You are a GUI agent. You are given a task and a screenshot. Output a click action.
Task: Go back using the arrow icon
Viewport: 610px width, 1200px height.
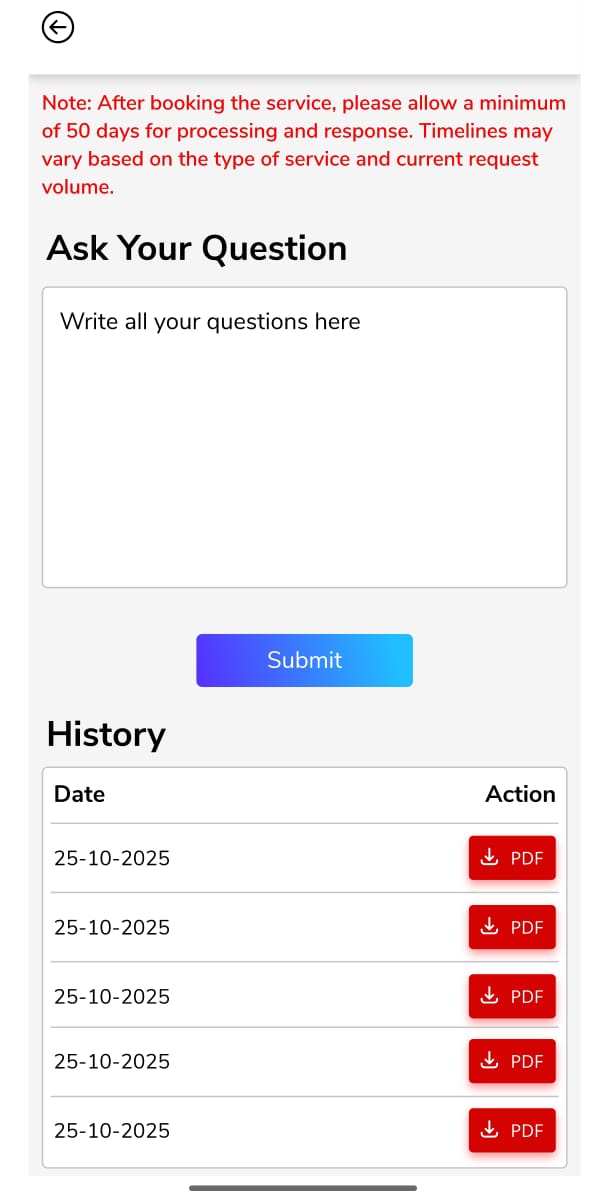click(x=58, y=29)
